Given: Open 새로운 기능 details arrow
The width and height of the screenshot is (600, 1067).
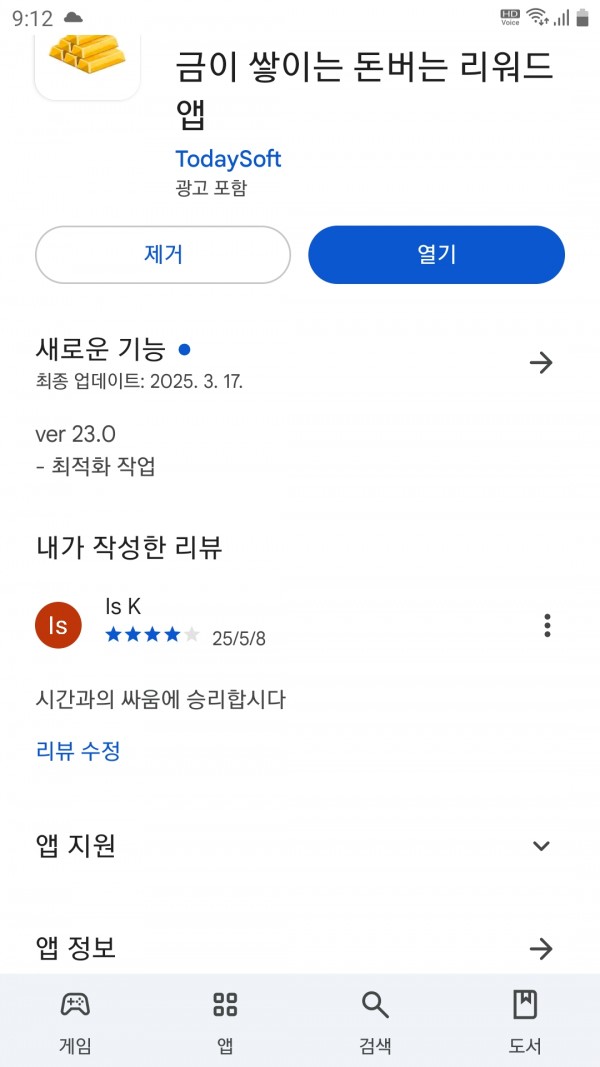Looking at the screenshot, I should 541,362.
